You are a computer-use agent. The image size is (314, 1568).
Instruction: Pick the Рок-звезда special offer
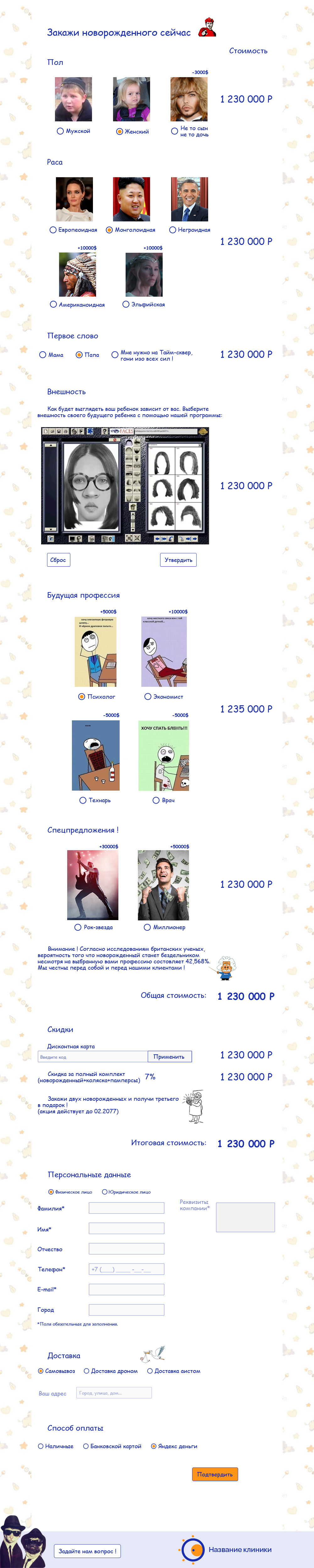pyautogui.click(x=78, y=928)
